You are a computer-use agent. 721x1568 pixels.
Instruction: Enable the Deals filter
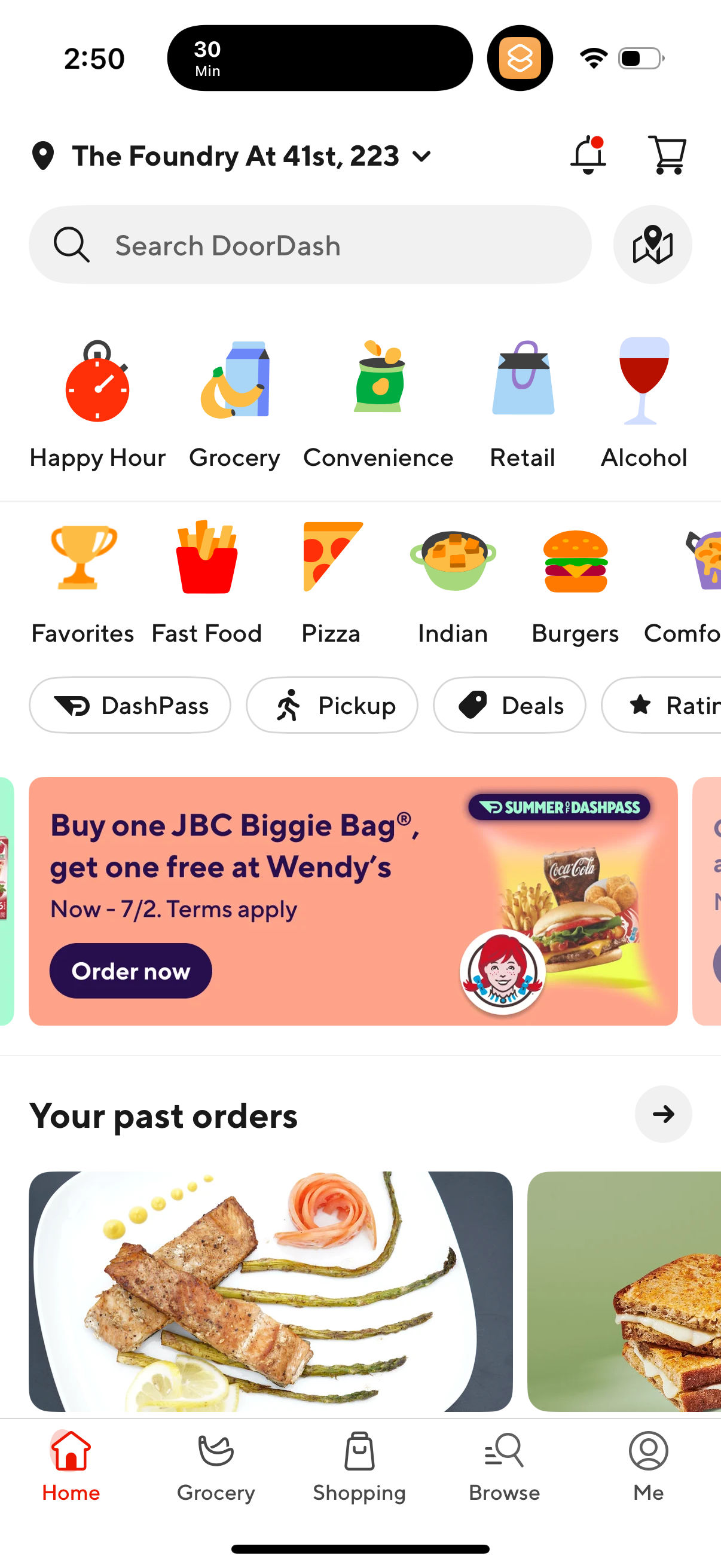pyautogui.click(x=509, y=705)
